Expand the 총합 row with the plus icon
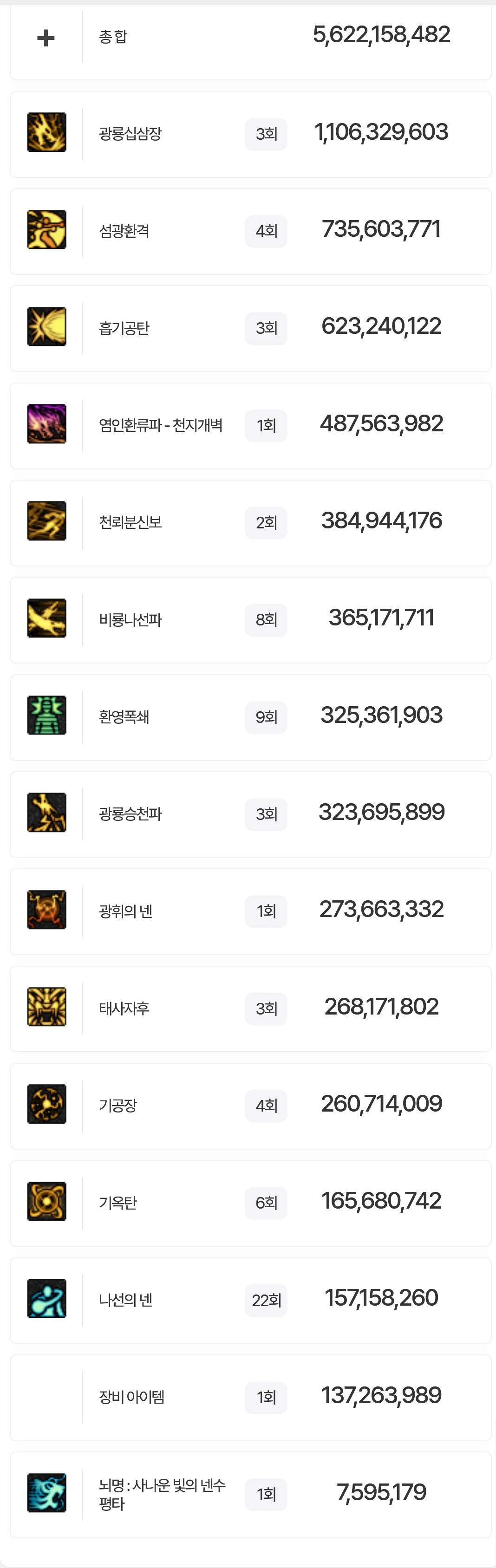Viewport: 496px width, 1568px height. point(46,39)
